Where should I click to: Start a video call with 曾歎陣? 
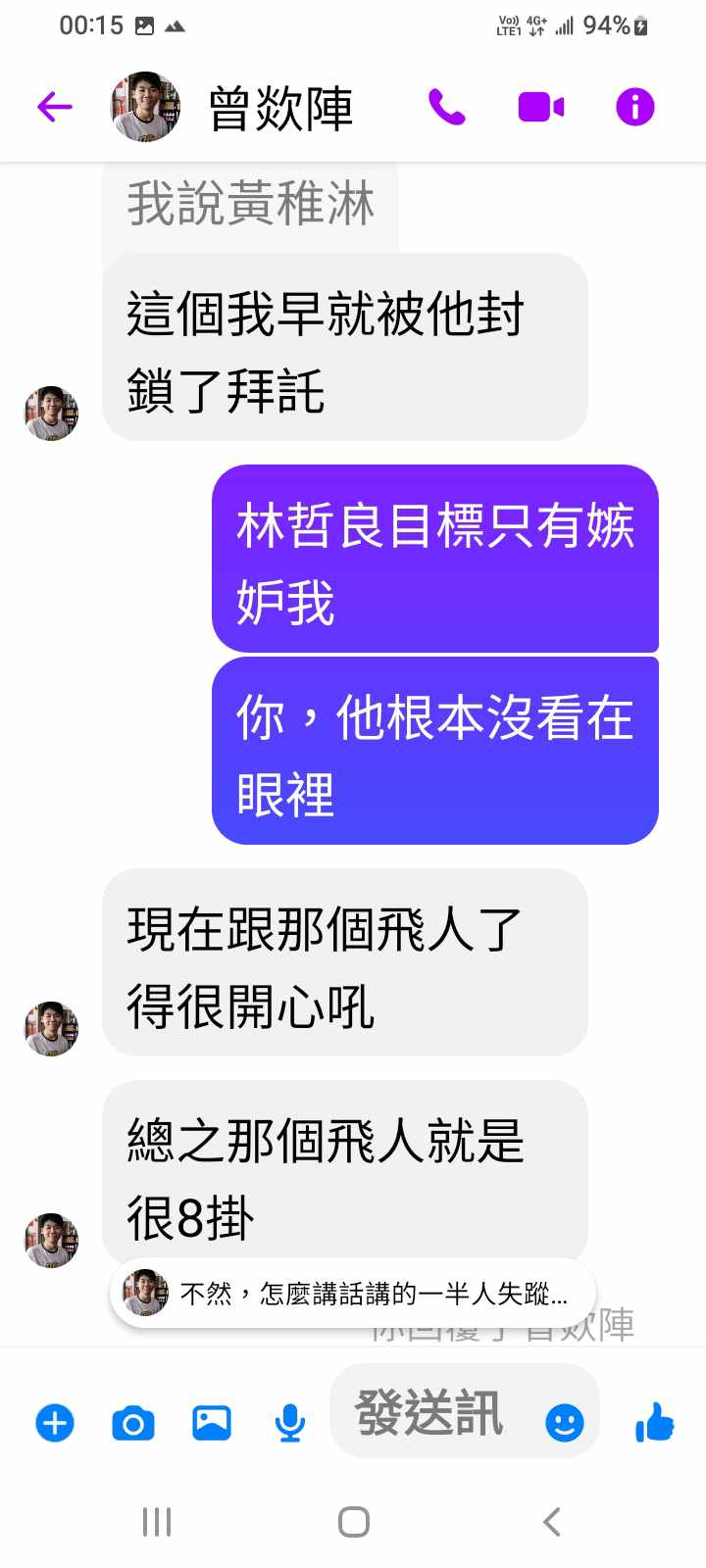(540, 107)
